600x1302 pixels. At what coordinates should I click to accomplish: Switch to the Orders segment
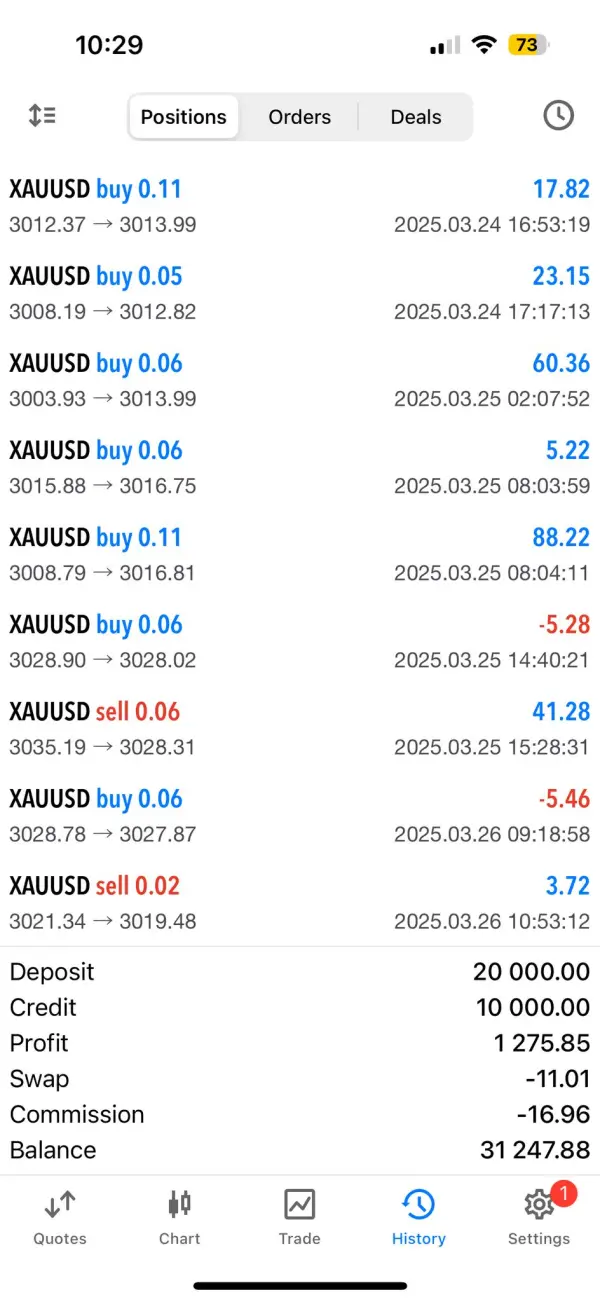pos(299,117)
